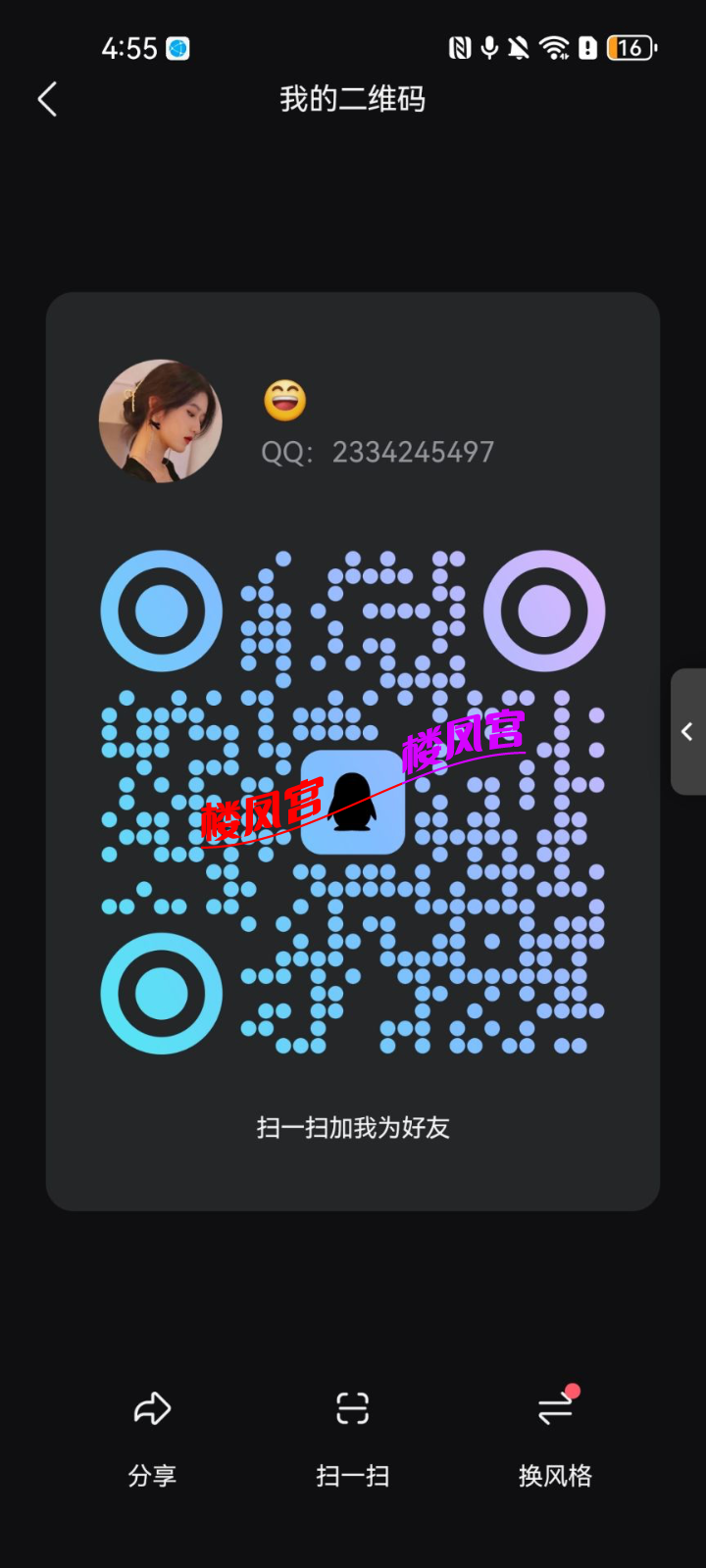The height and width of the screenshot is (1568, 706).
Task: Tap the style switcher (换风格) icon
Action: tap(554, 1409)
